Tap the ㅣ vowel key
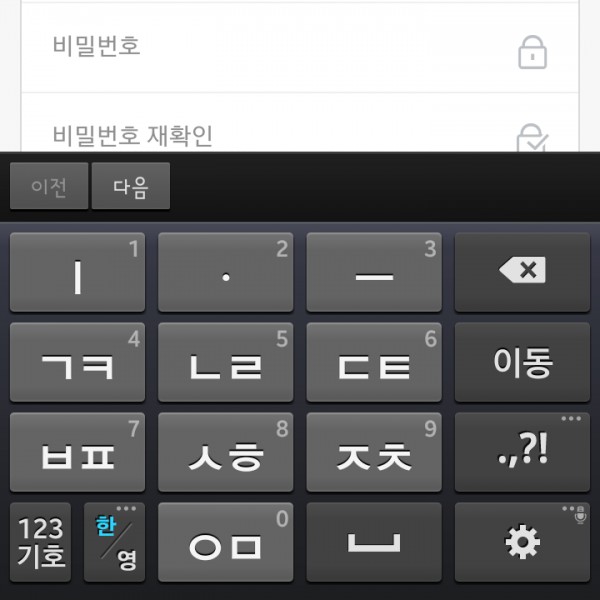 (77, 272)
